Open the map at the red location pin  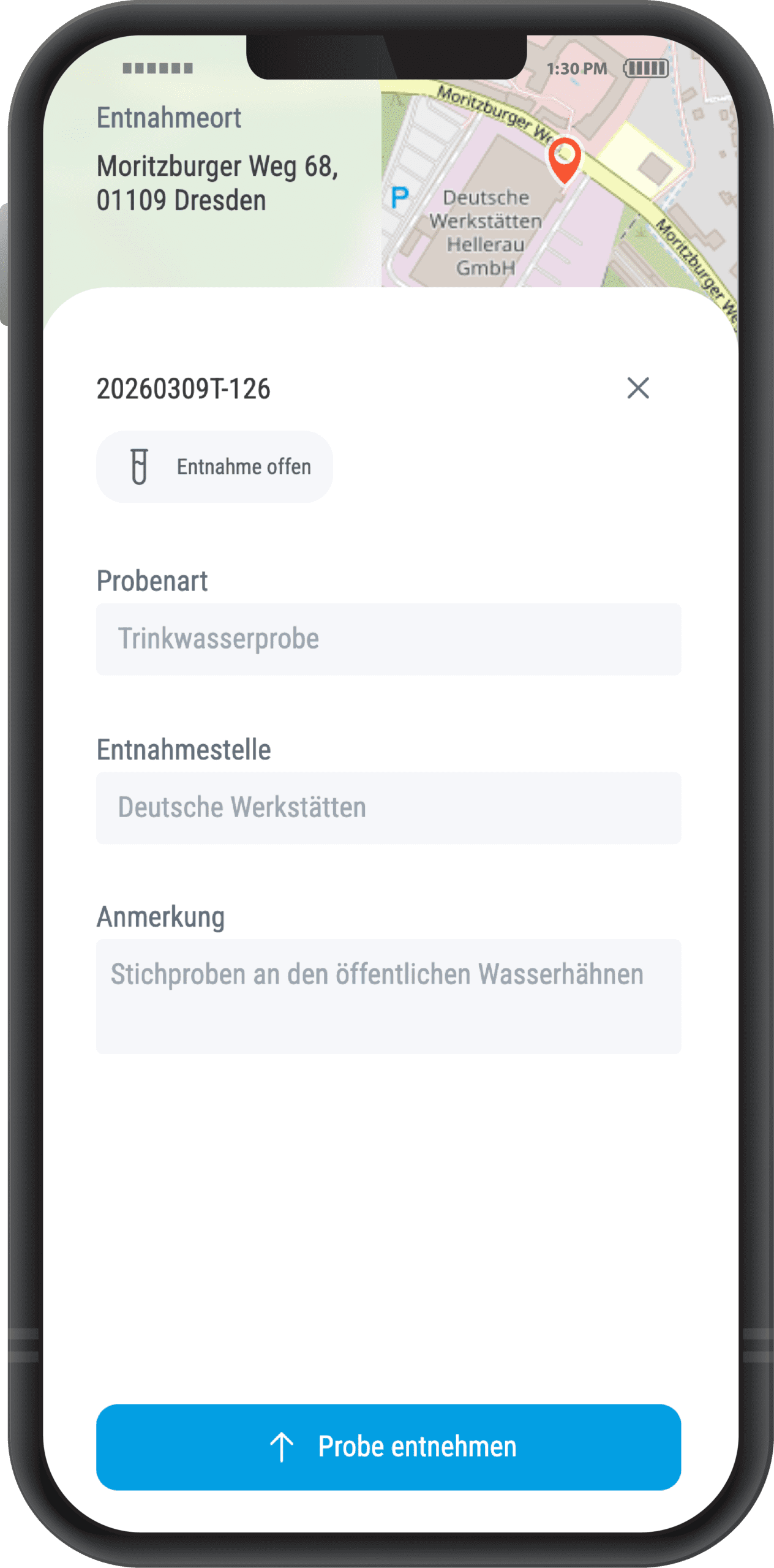coord(564,159)
